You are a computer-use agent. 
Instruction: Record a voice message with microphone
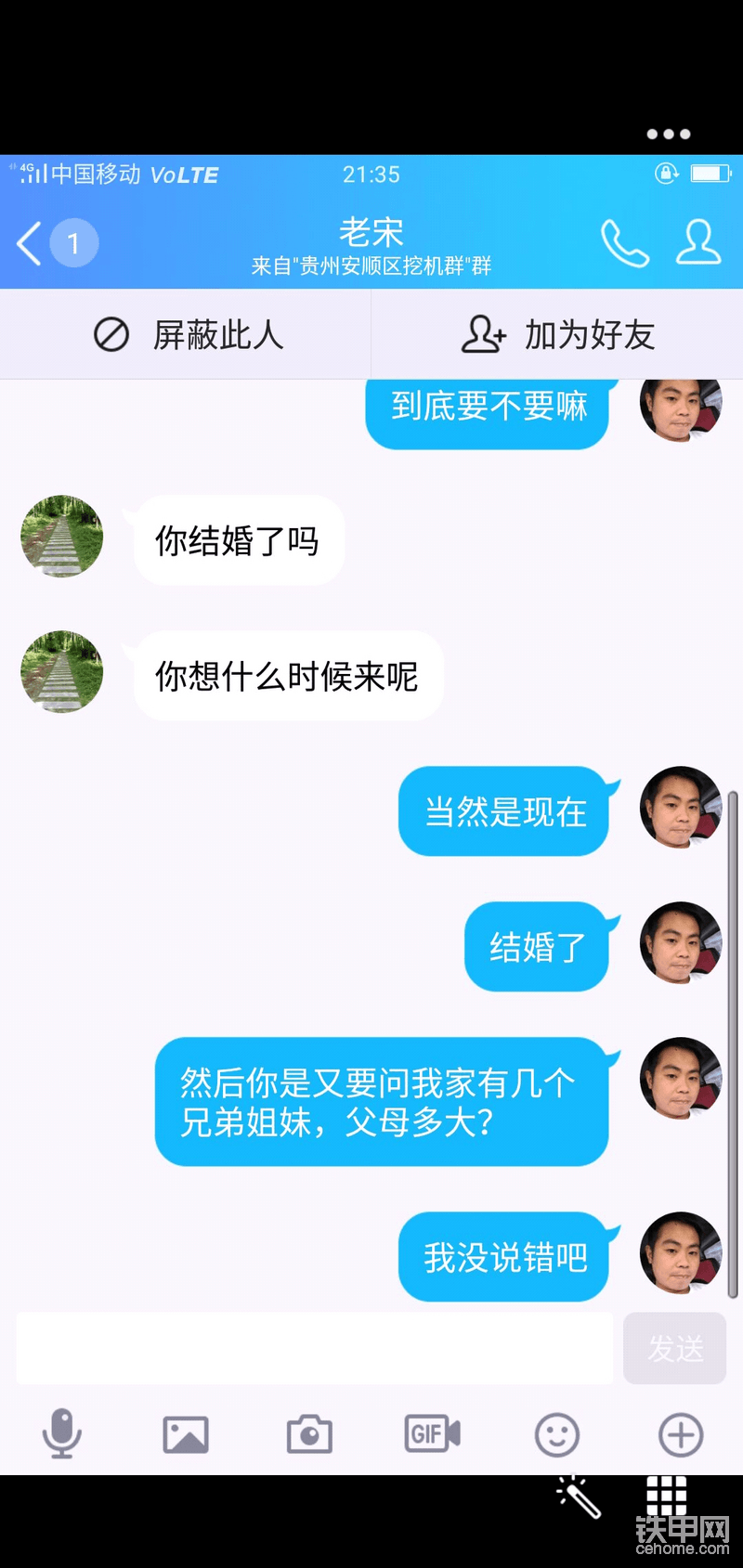coord(62,1433)
